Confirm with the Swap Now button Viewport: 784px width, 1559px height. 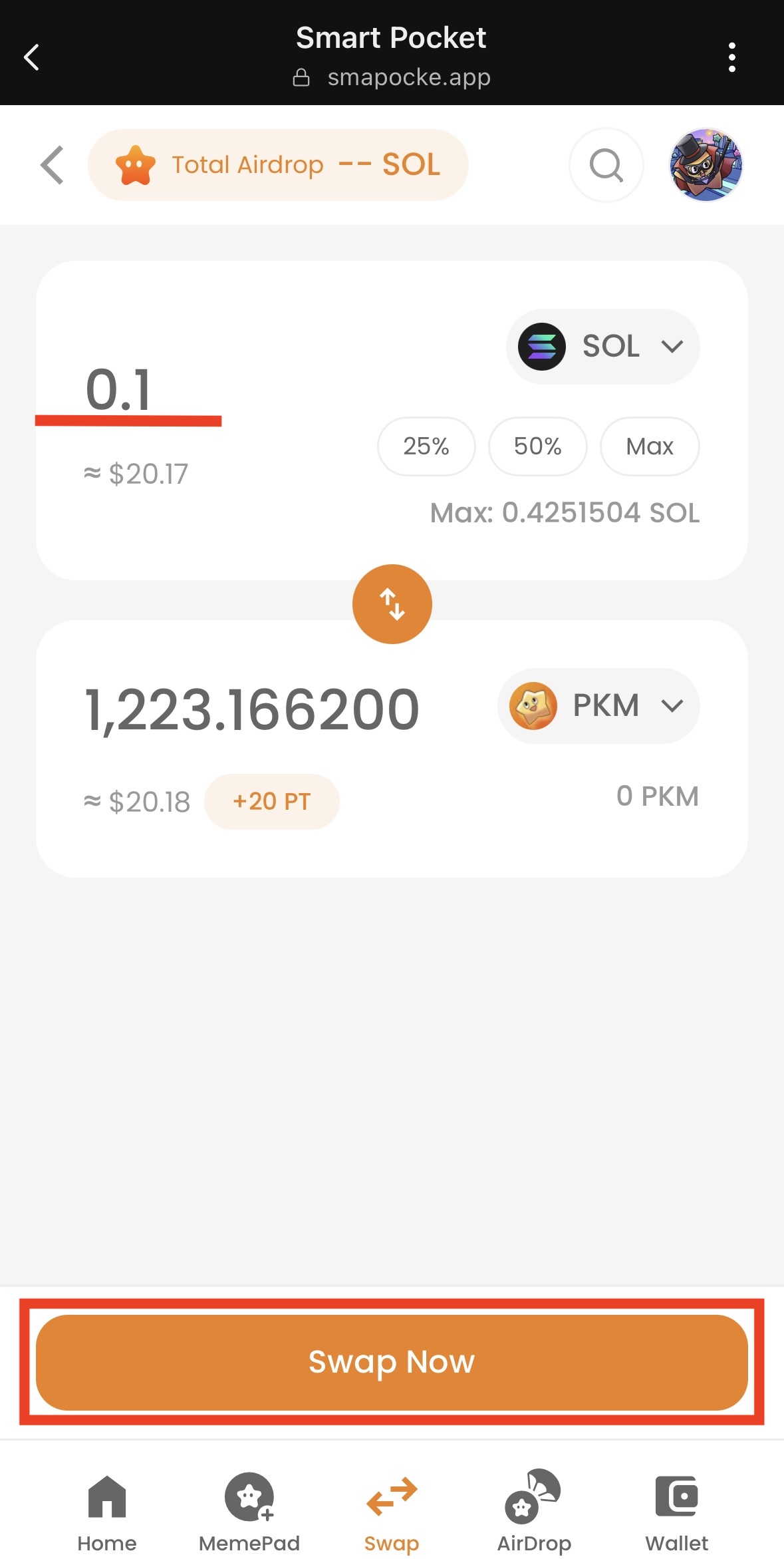[392, 1362]
